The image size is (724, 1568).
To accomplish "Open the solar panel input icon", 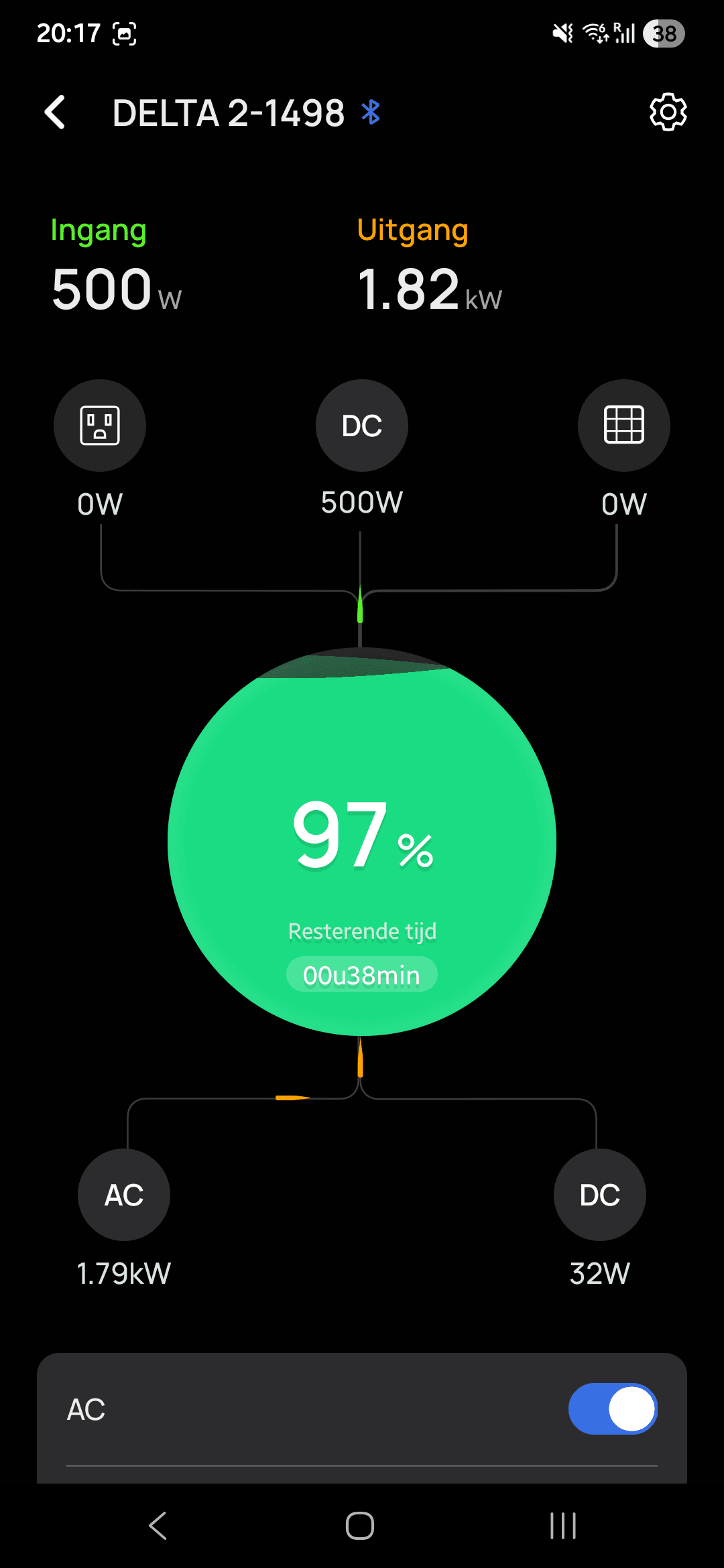I will tap(623, 426).
